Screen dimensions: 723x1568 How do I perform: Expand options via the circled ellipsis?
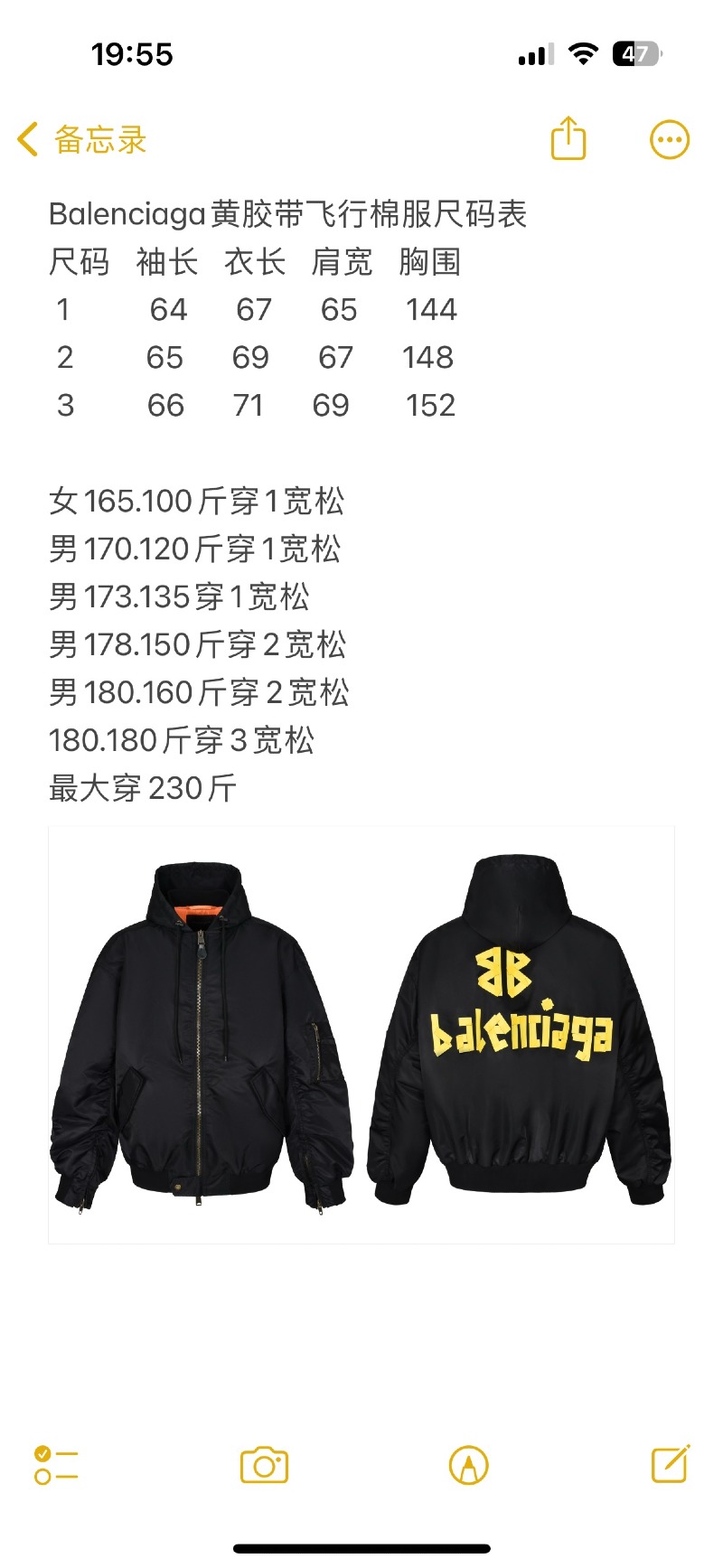coord(669,140)
